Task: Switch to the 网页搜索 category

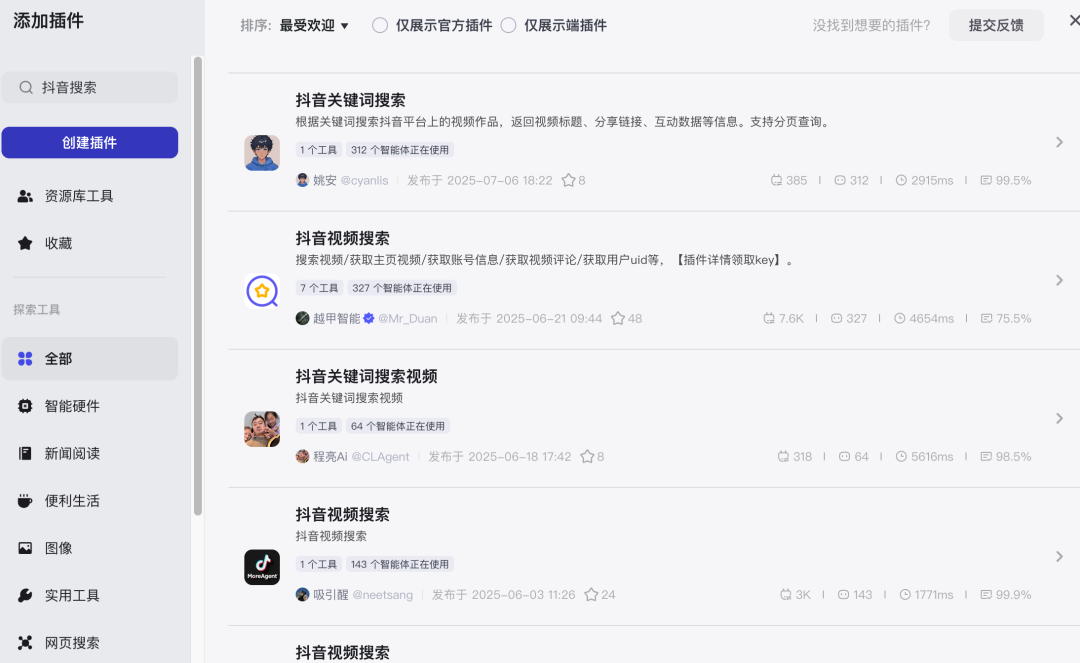Action: [72, 643]
